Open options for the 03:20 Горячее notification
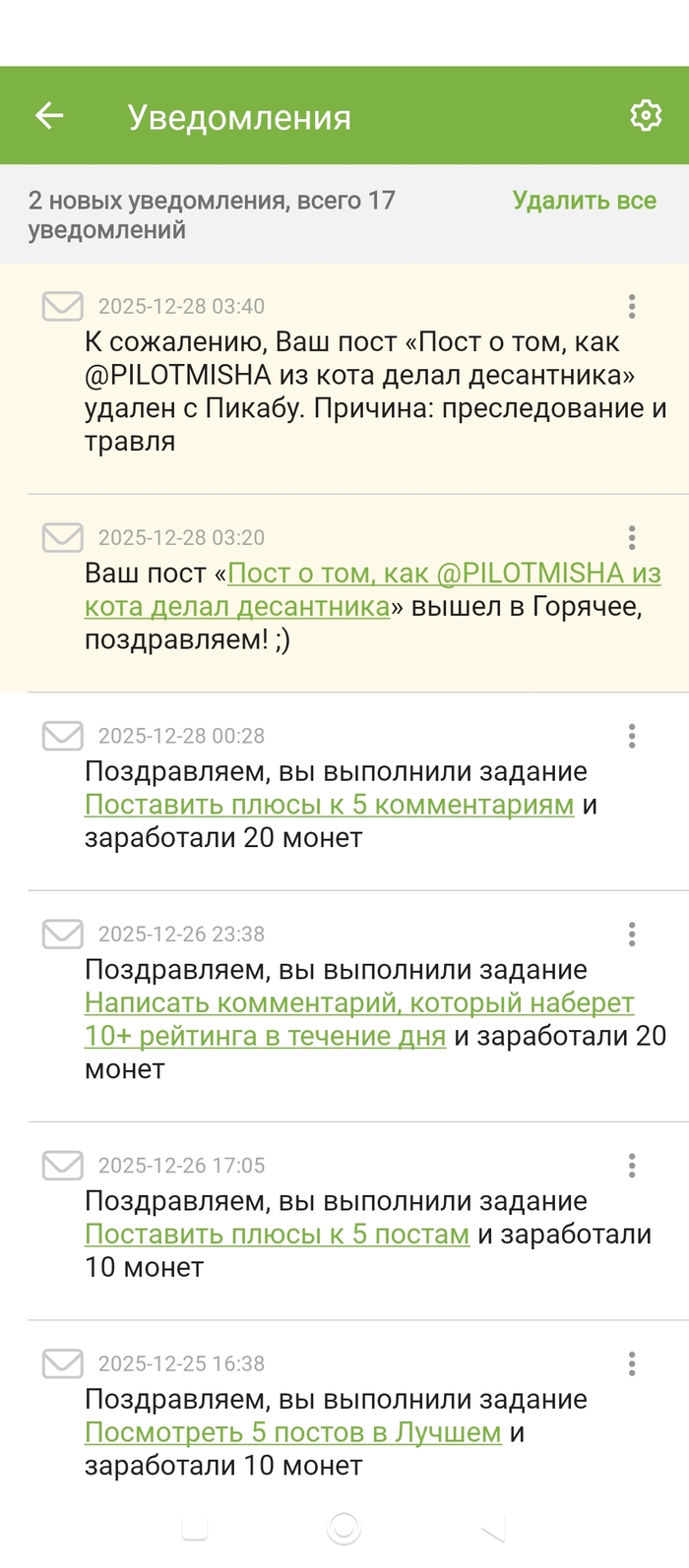The height and width of the screenshot is (1568, 689). click(x=632, y=537)
